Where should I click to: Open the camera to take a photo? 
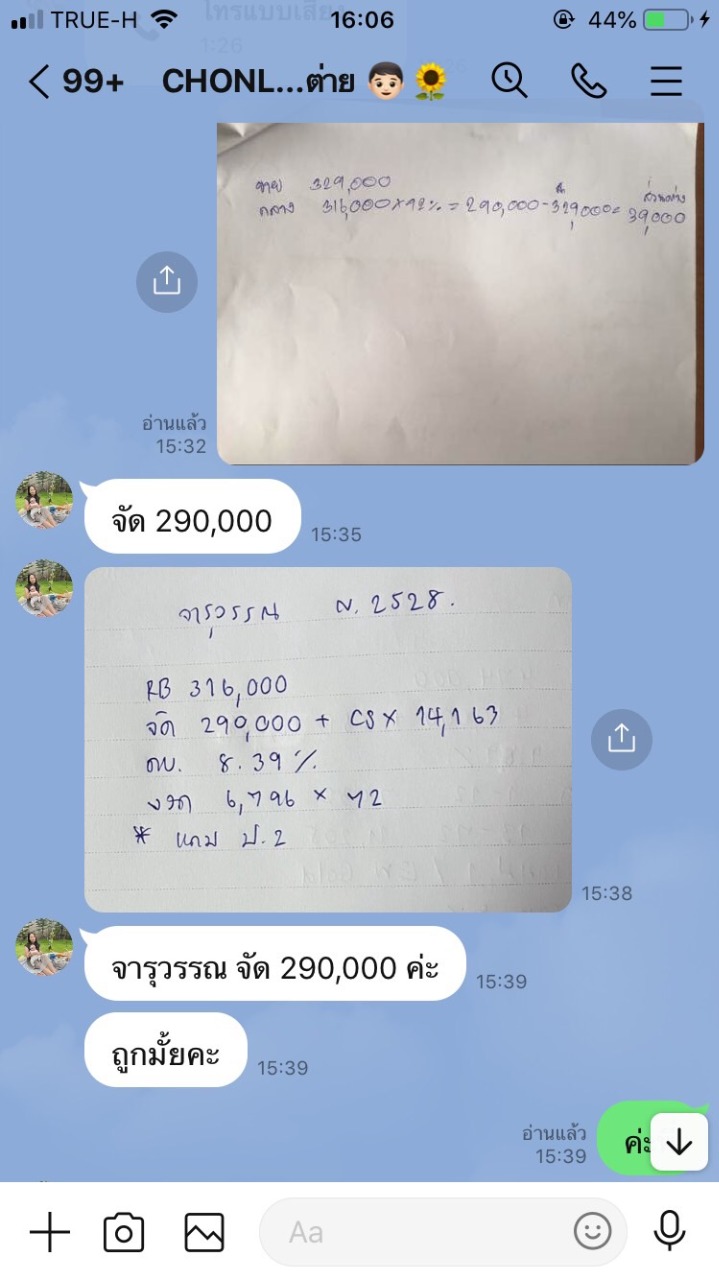click(x=124, y=1232)
